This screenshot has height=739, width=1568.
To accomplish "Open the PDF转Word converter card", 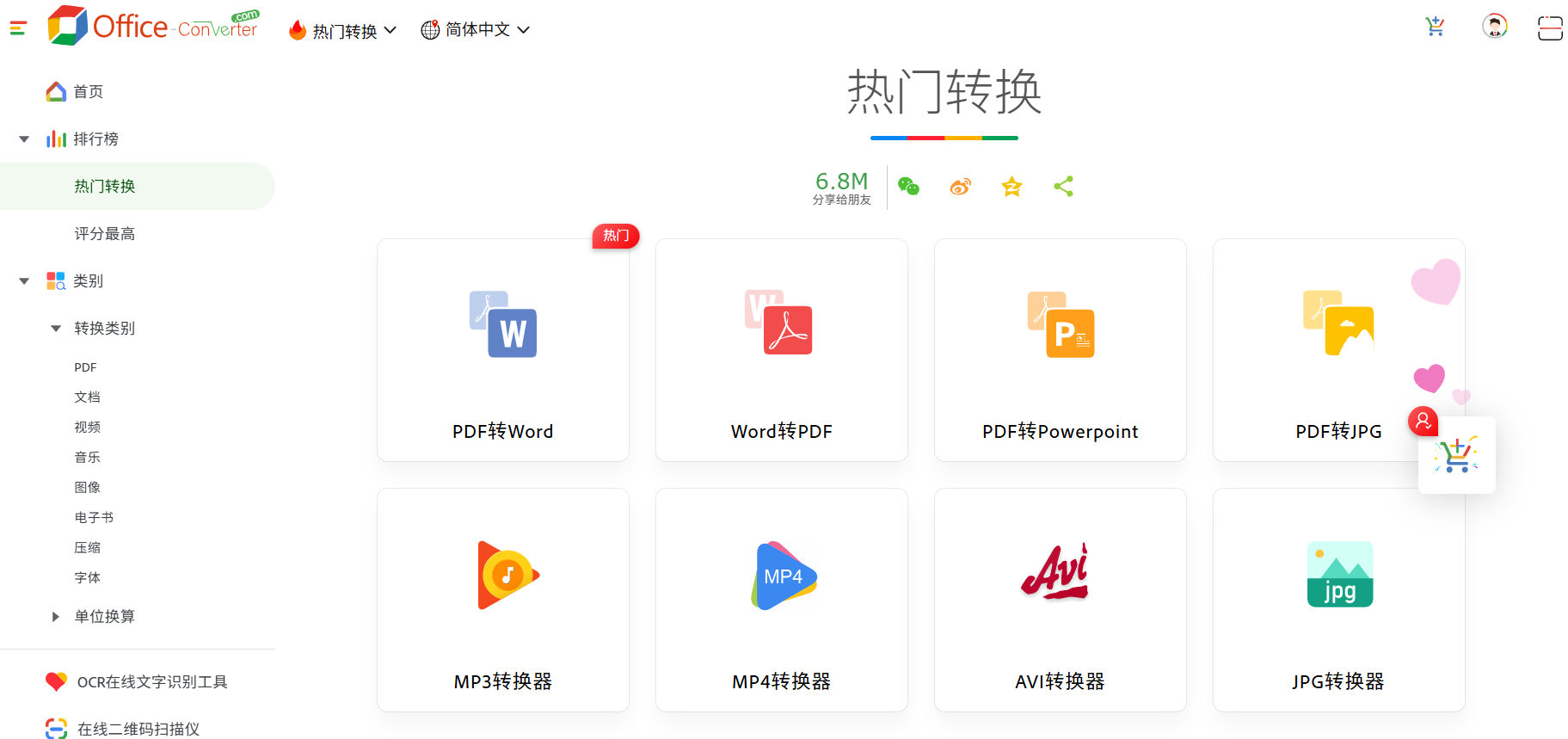I will click(502, 350).
